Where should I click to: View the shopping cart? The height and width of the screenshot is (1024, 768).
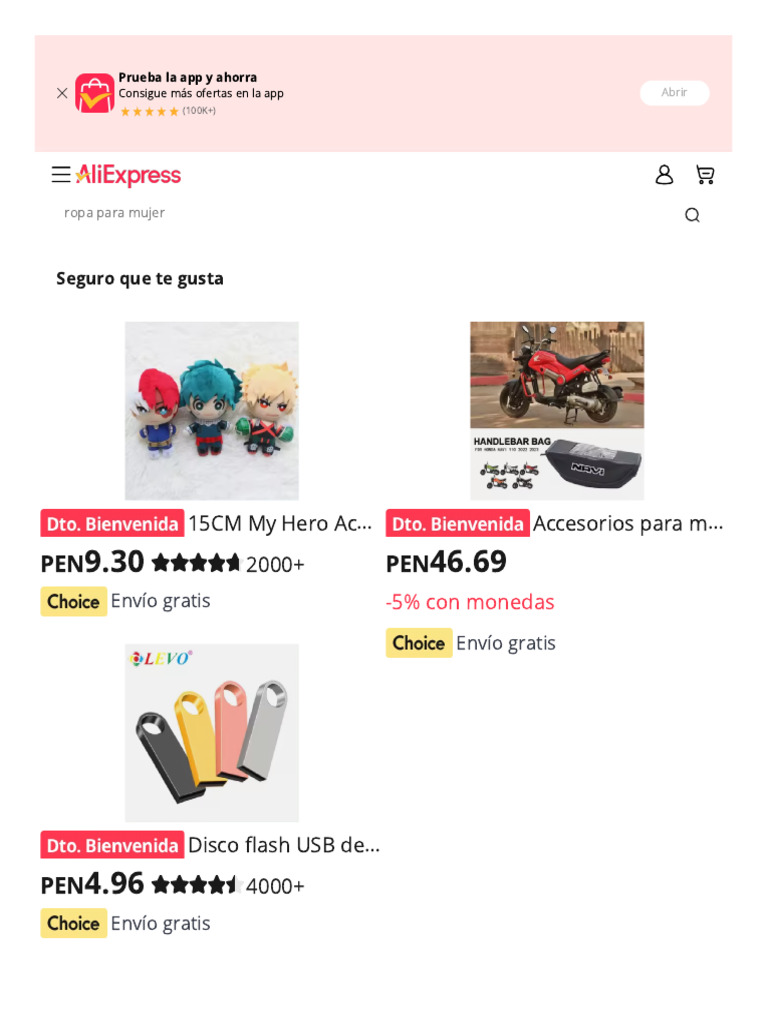(x=705, y=175)
